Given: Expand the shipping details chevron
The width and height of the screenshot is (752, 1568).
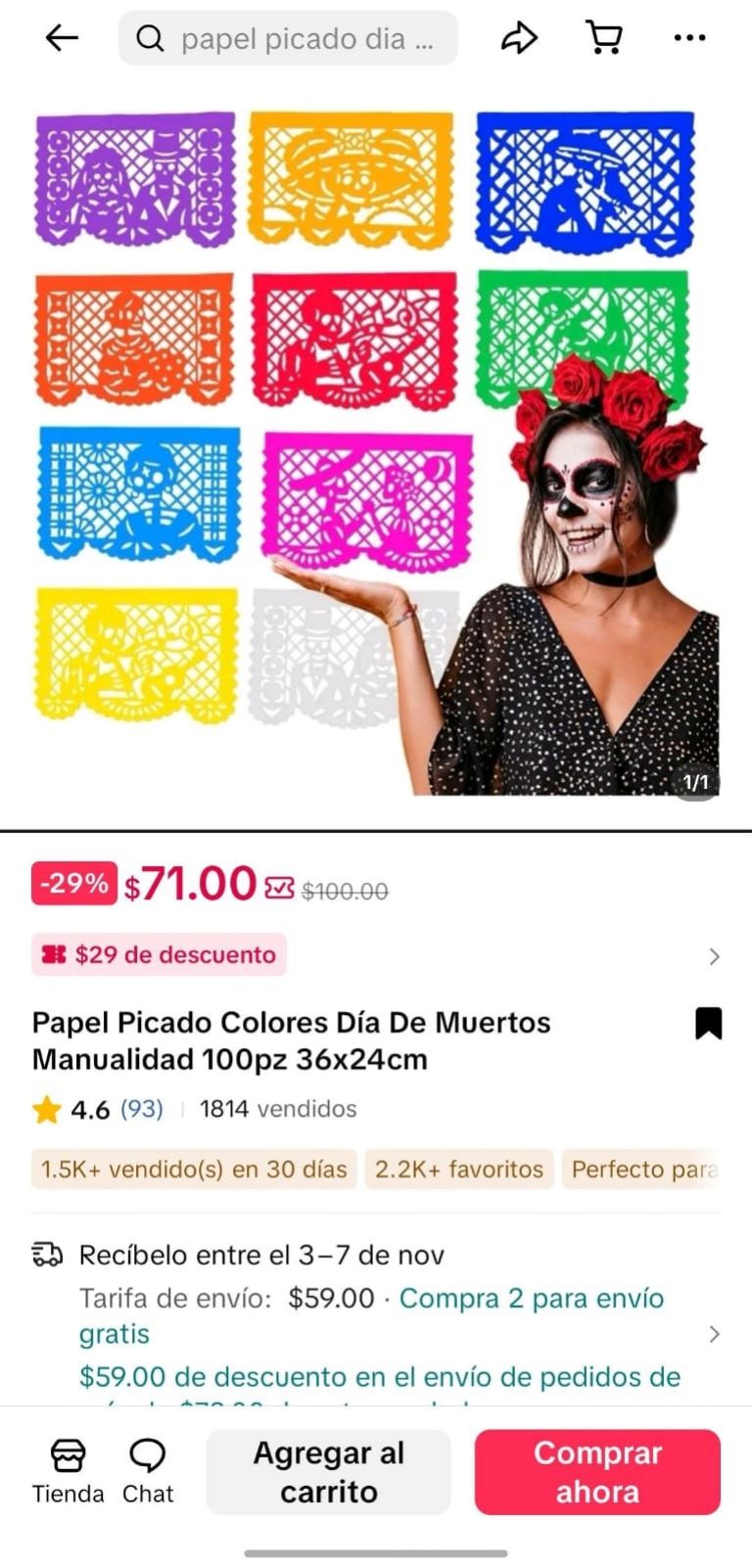Looking at the screenshot, I should (714, 1334).
